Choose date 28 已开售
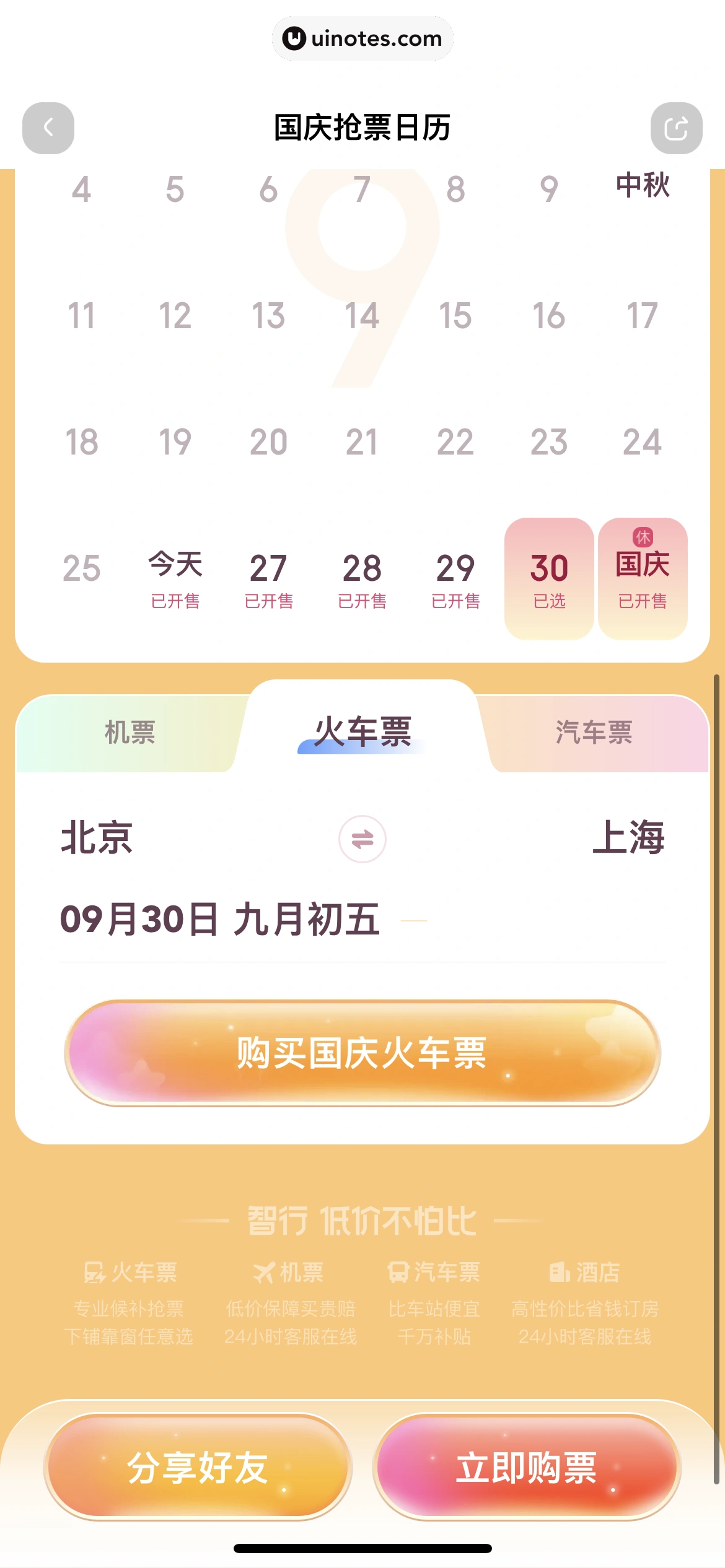 pyautogui.click(x=362, y=578)
